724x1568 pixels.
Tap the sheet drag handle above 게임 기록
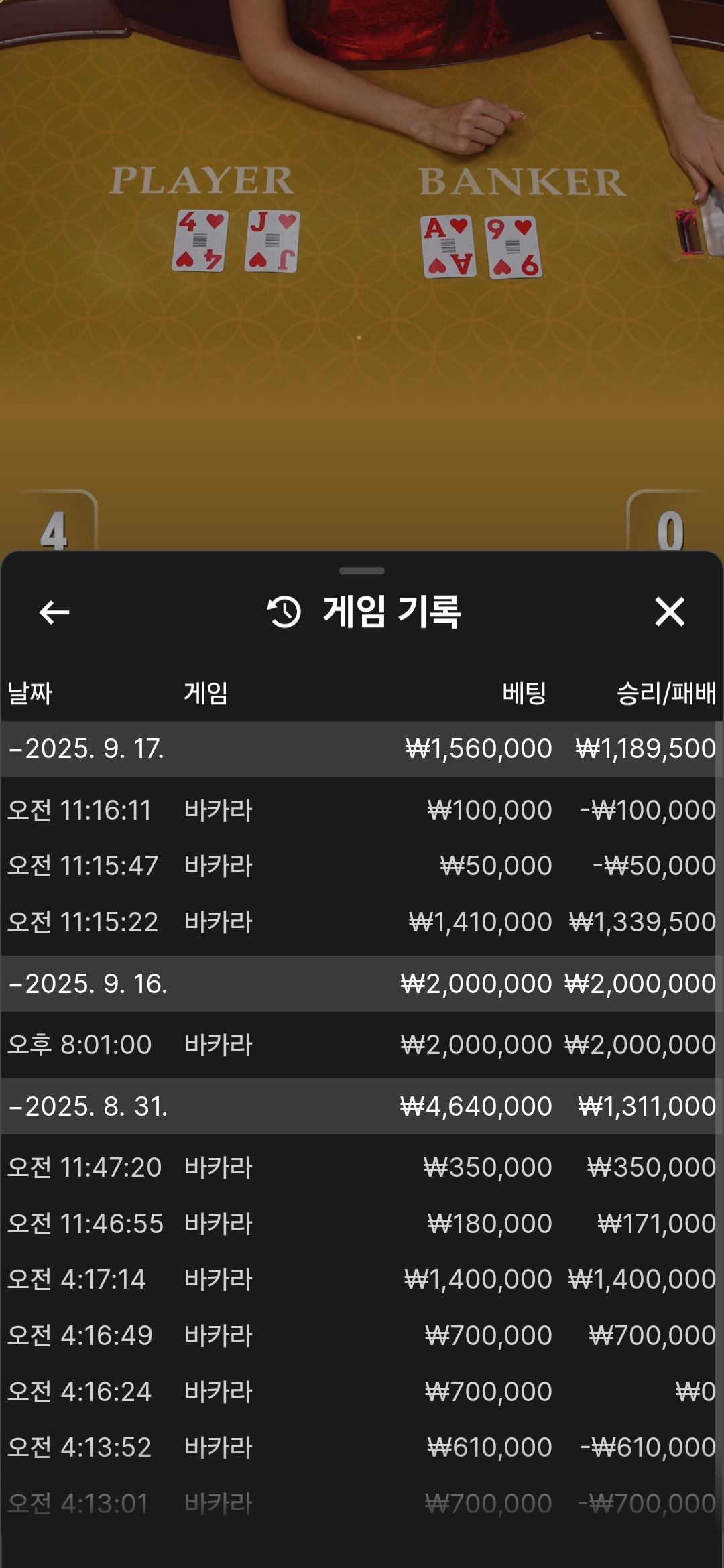pos(362,571)
